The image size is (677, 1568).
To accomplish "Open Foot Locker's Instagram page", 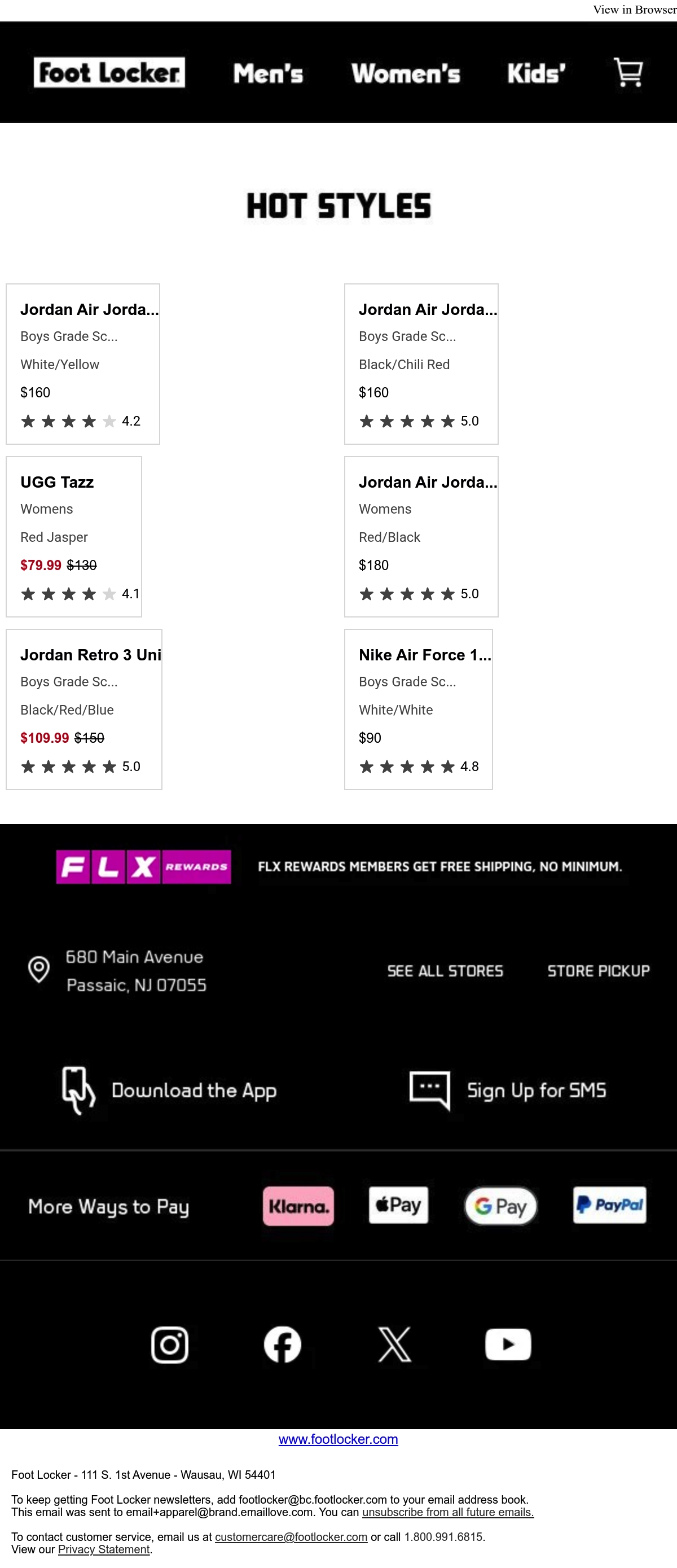I will pyautogui.click(x=170, y=1344).
